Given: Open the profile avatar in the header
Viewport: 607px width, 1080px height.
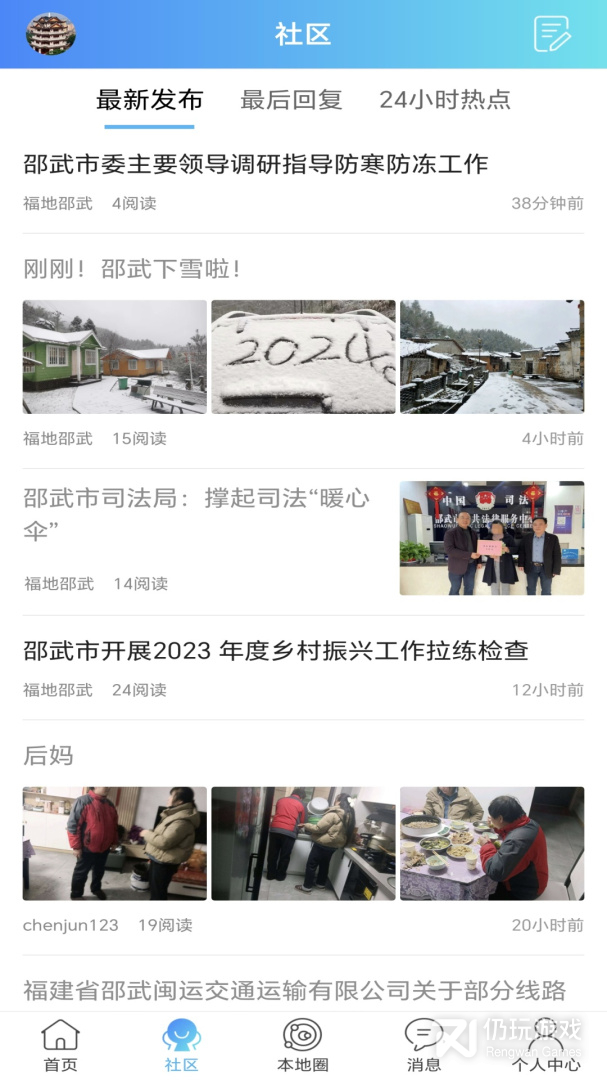Looking at the screenshot, I should 50,34.
